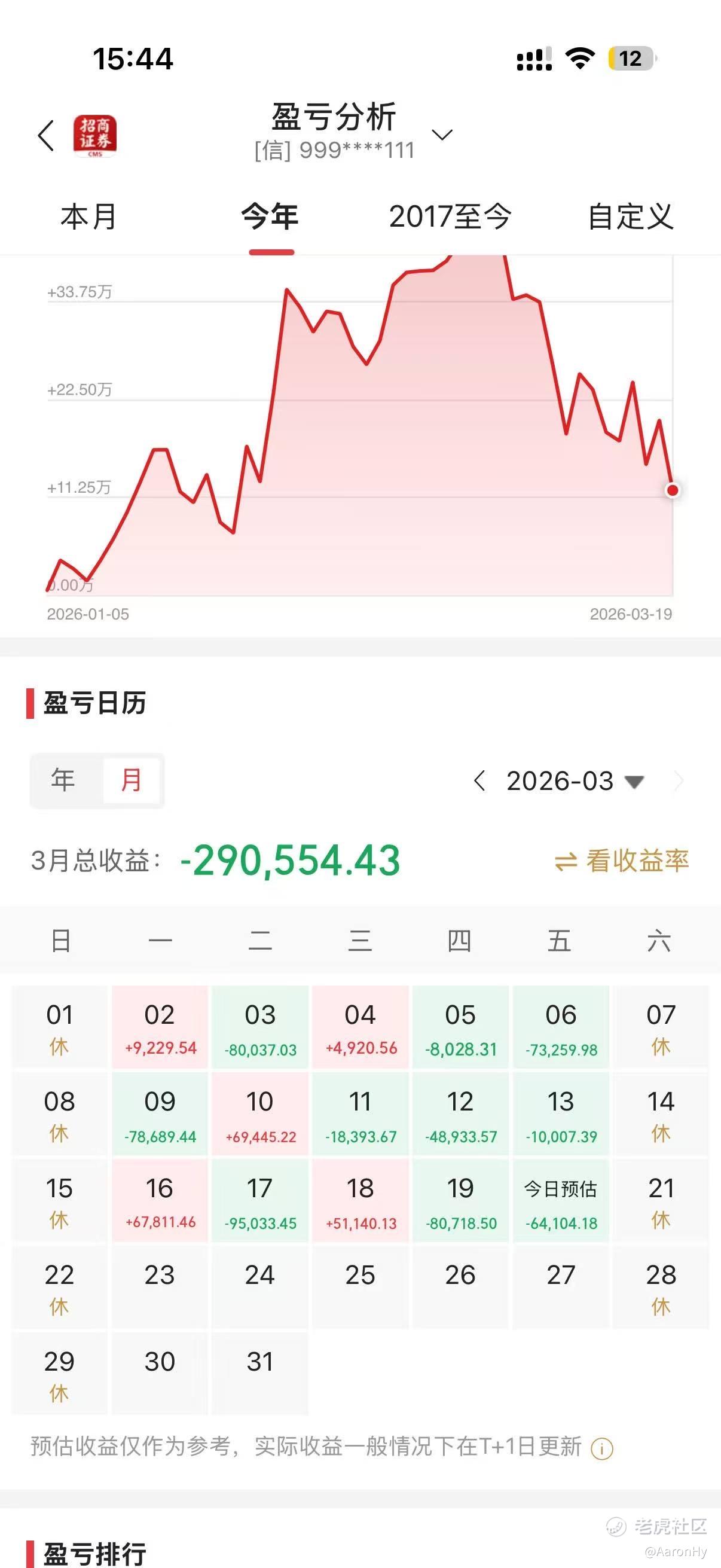The width and height of the screenshot is (721, 1568).
Task: Select March 16 in profit calendar
Action: (160, 1201)
